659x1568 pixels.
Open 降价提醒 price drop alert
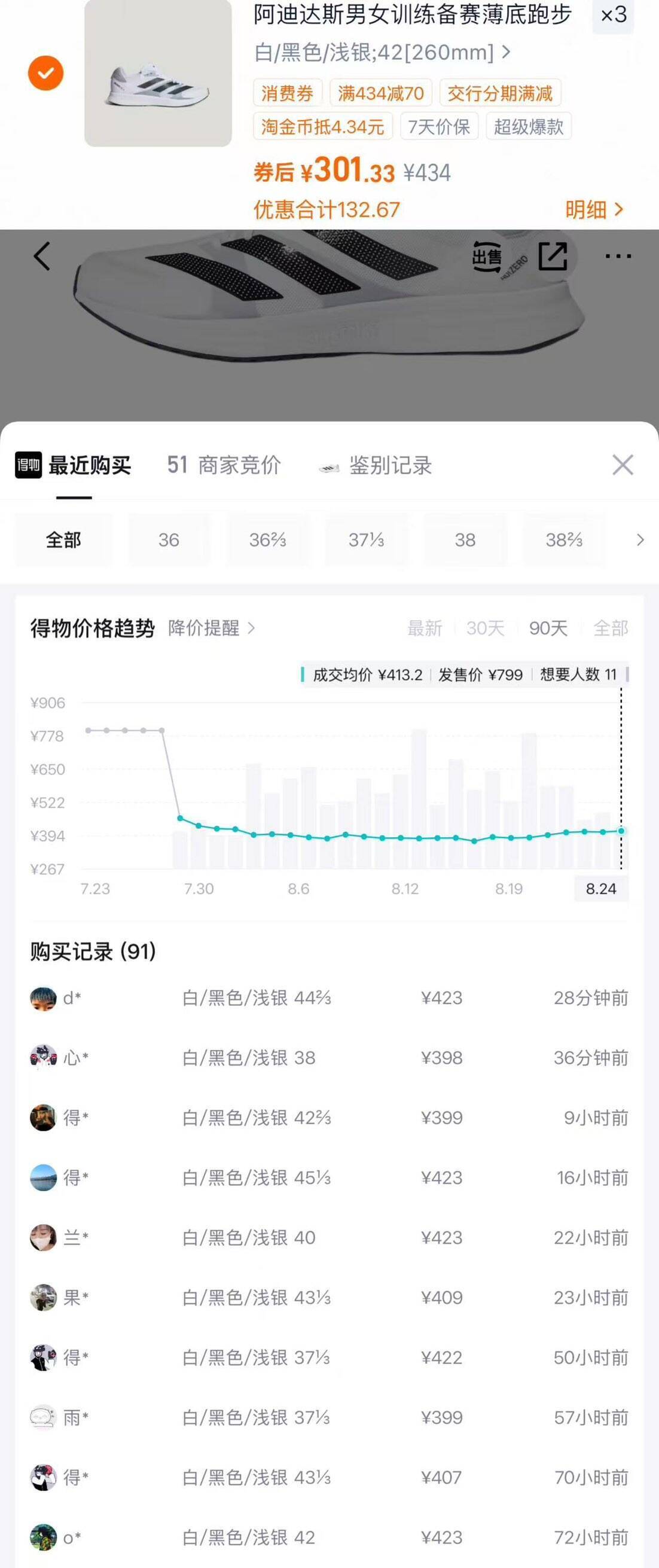tap(211, 628)
